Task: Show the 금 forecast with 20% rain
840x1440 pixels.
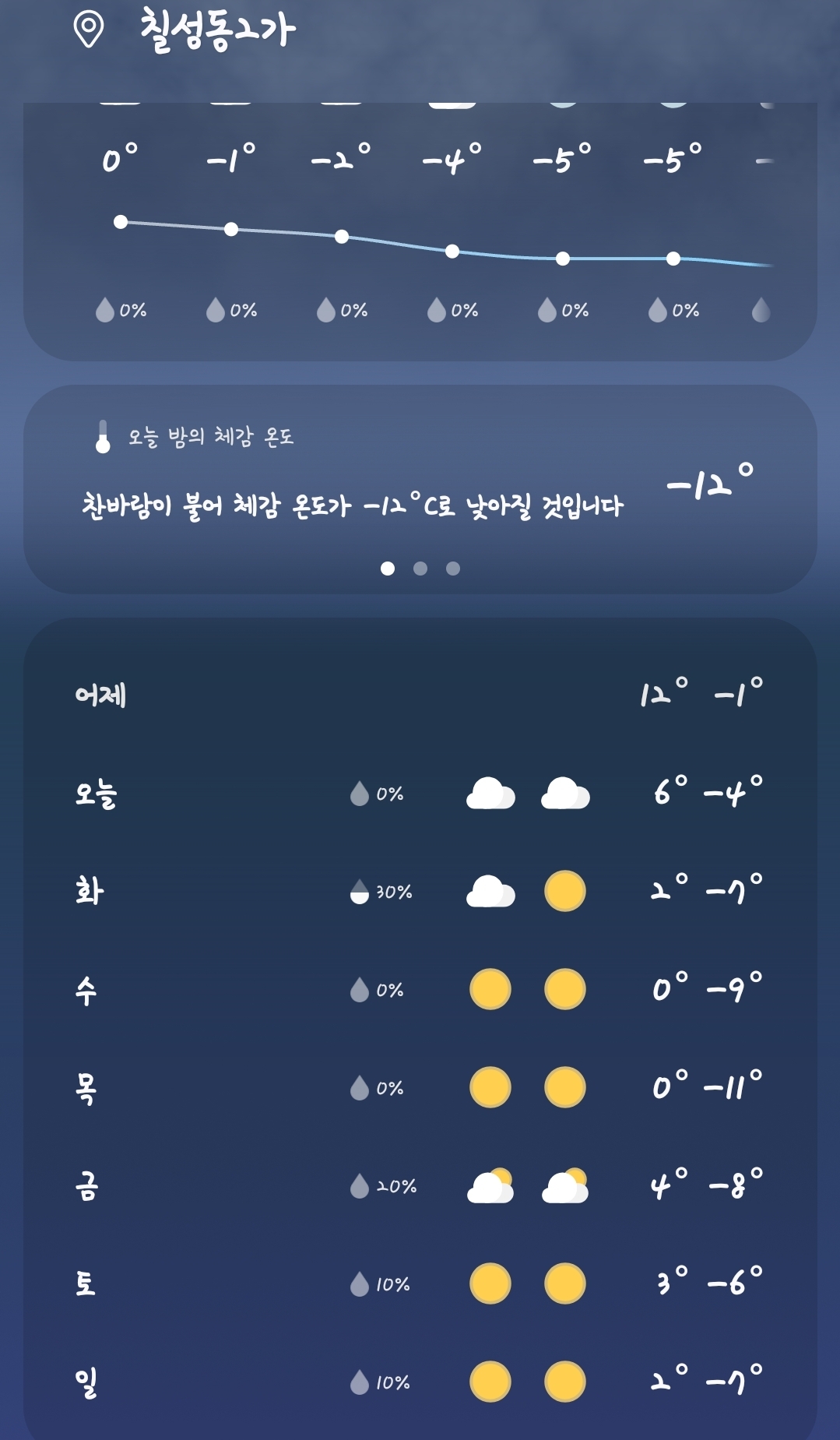Action: (420, 1186)
